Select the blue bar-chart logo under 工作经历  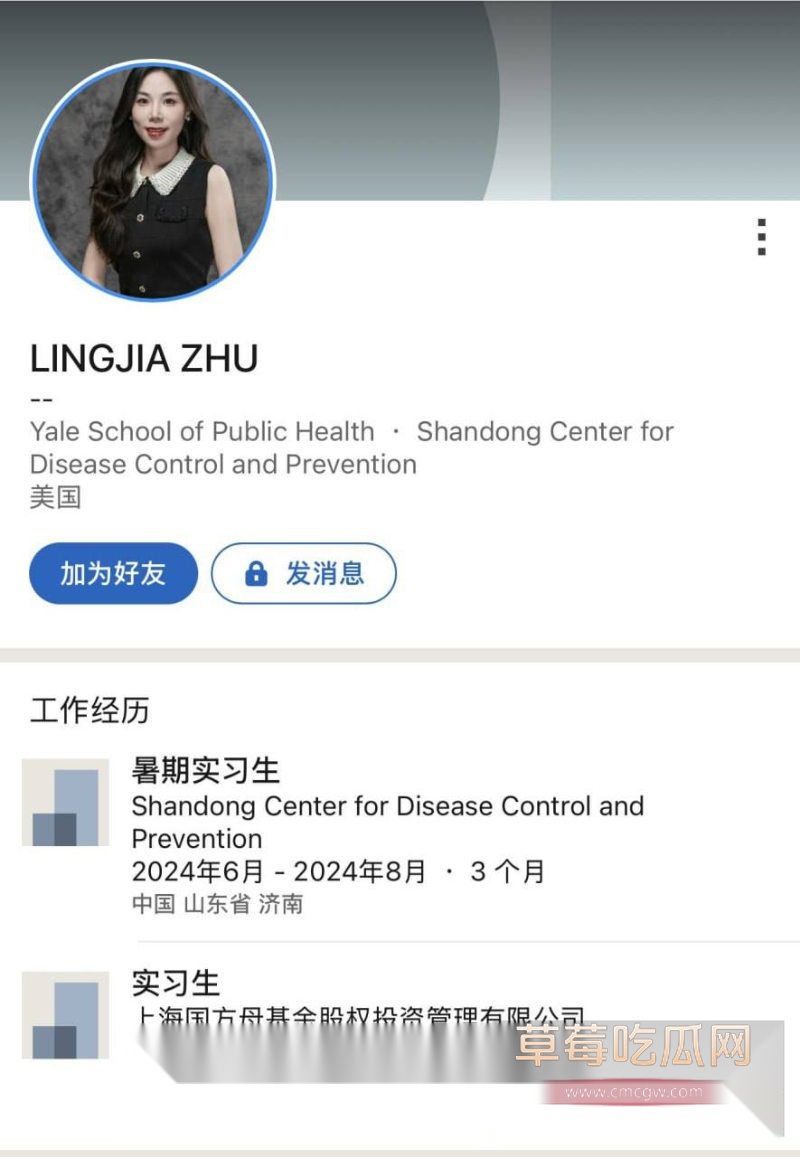click(64, 802)
